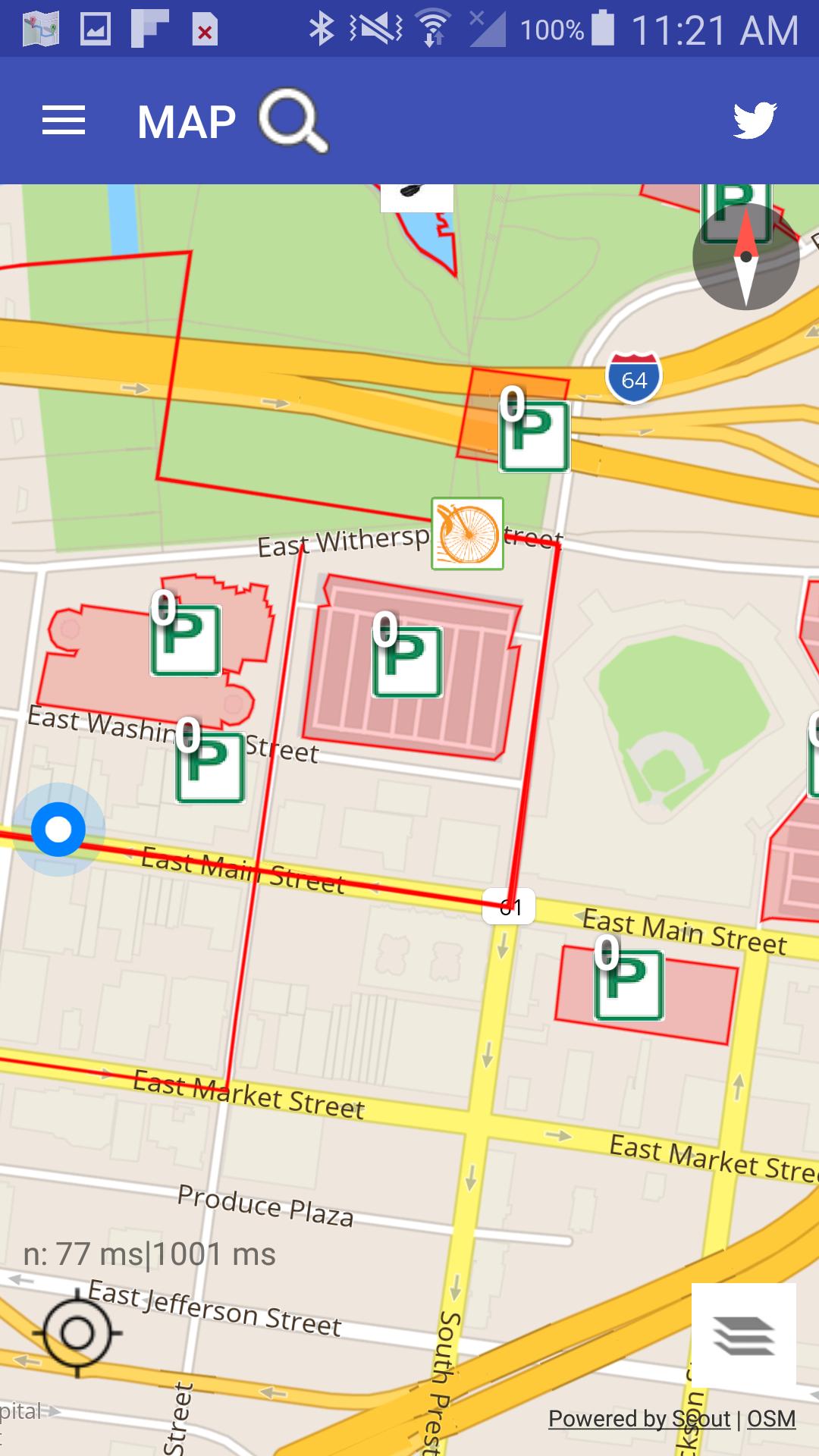Open the OSM attribution link
Screen dimensions: 819x1456
(x=771, y=1419)
